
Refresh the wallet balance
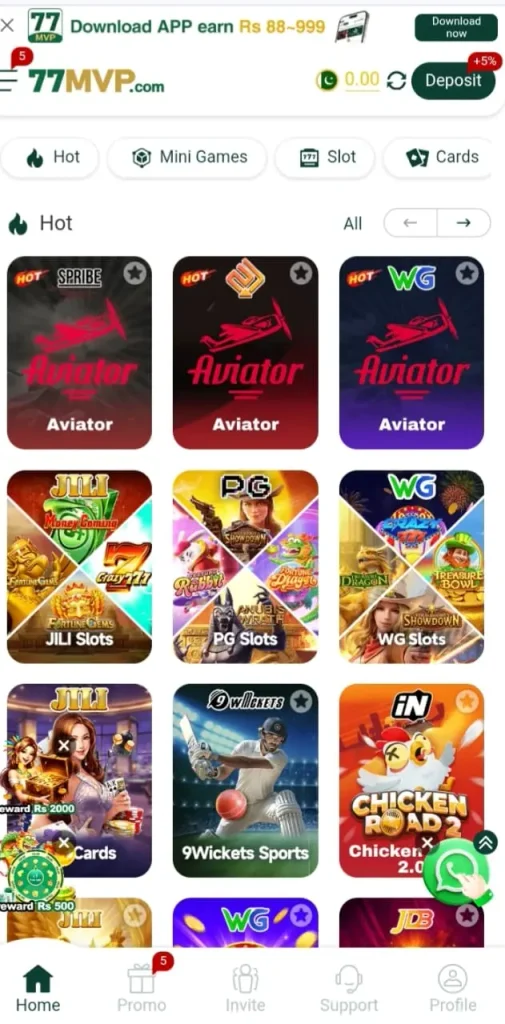point(397,80)
